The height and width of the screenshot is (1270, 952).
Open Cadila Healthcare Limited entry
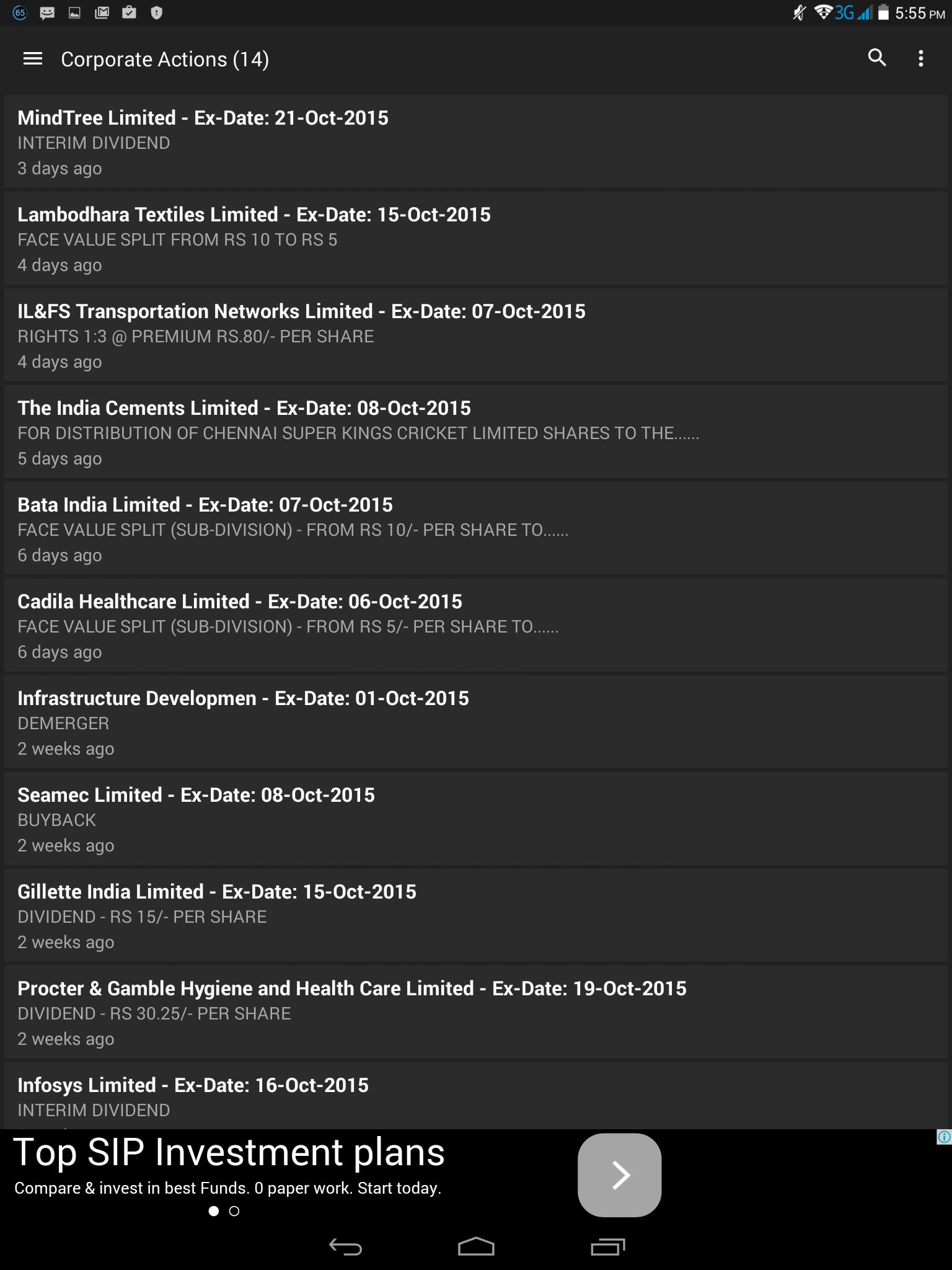pyautogui.click(x=476, y=626)
